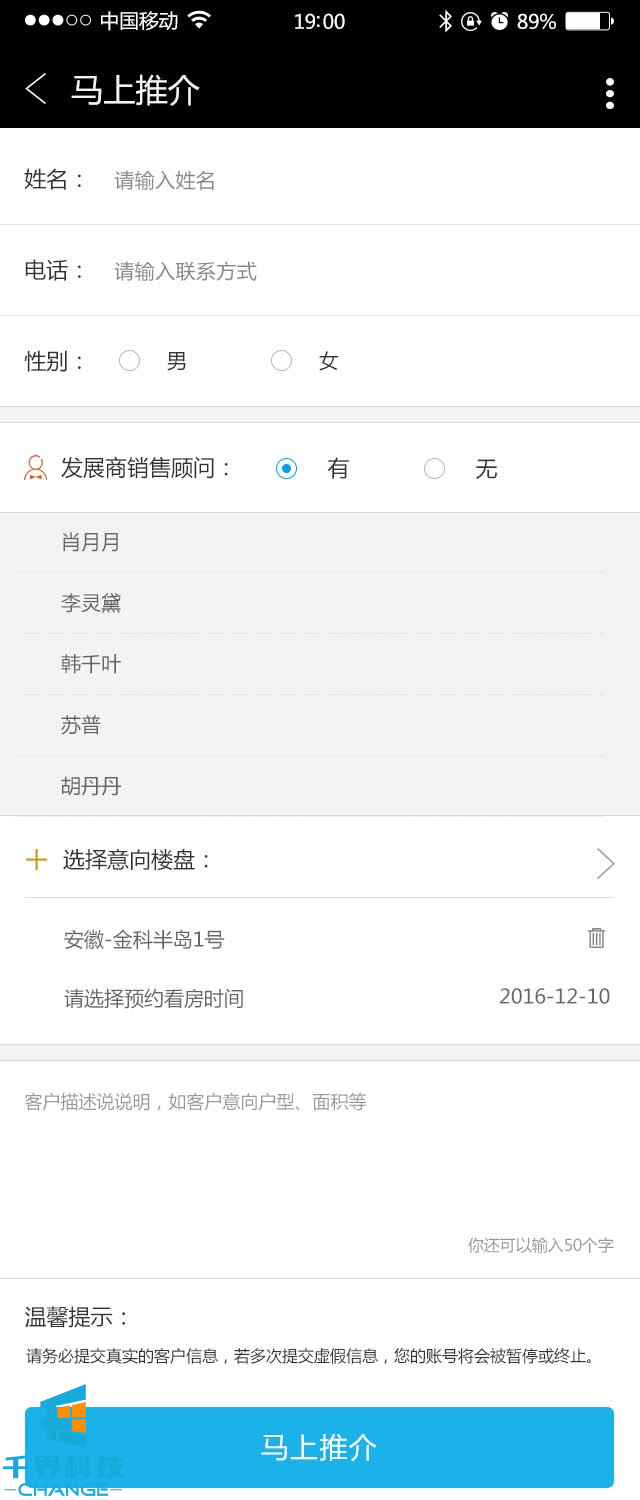Pick sales consultant 胡丹丹
Viewport: 640px width, 1500px height.
tap(91, 786)
